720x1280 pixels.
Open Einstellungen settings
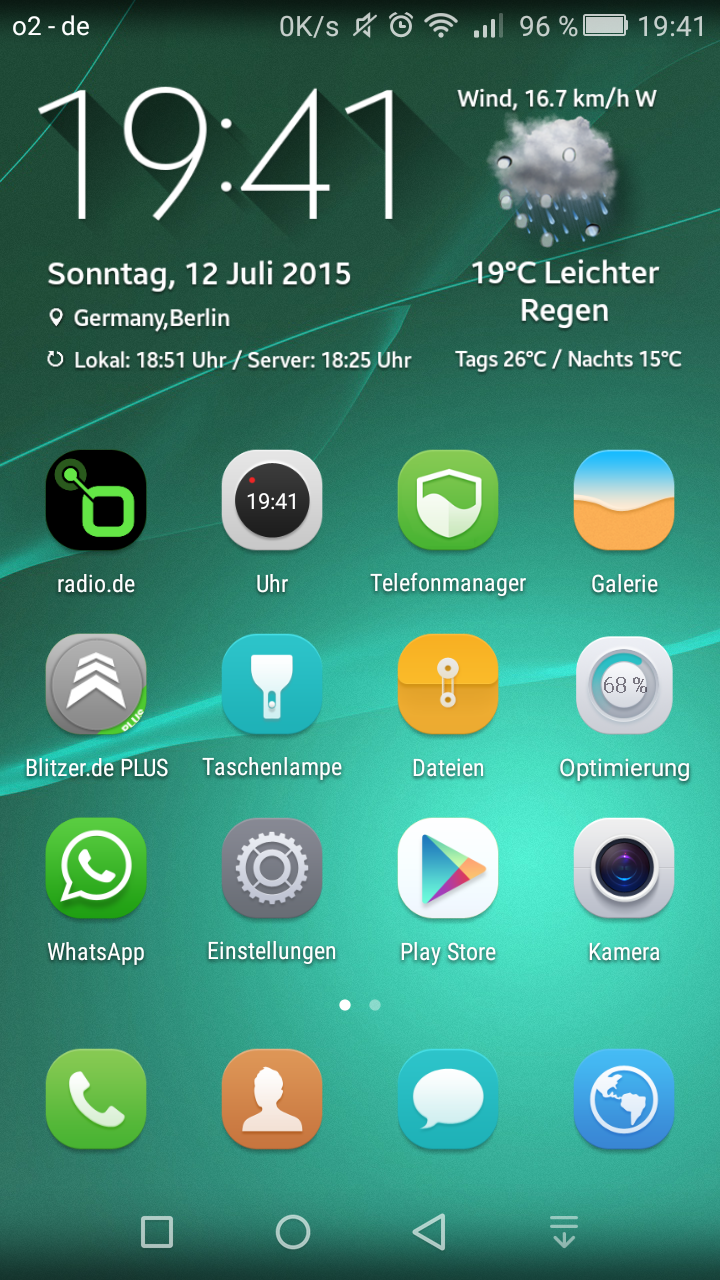[272, 868]
